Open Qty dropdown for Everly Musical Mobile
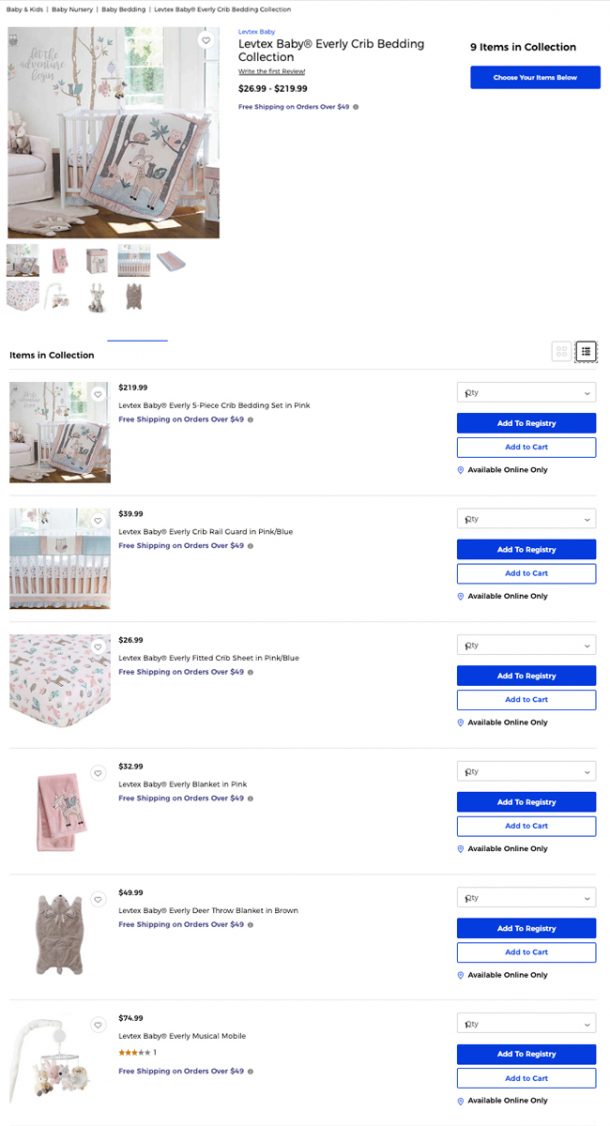Viewport: 610px width, 1126px height. tap(527, 1023)
